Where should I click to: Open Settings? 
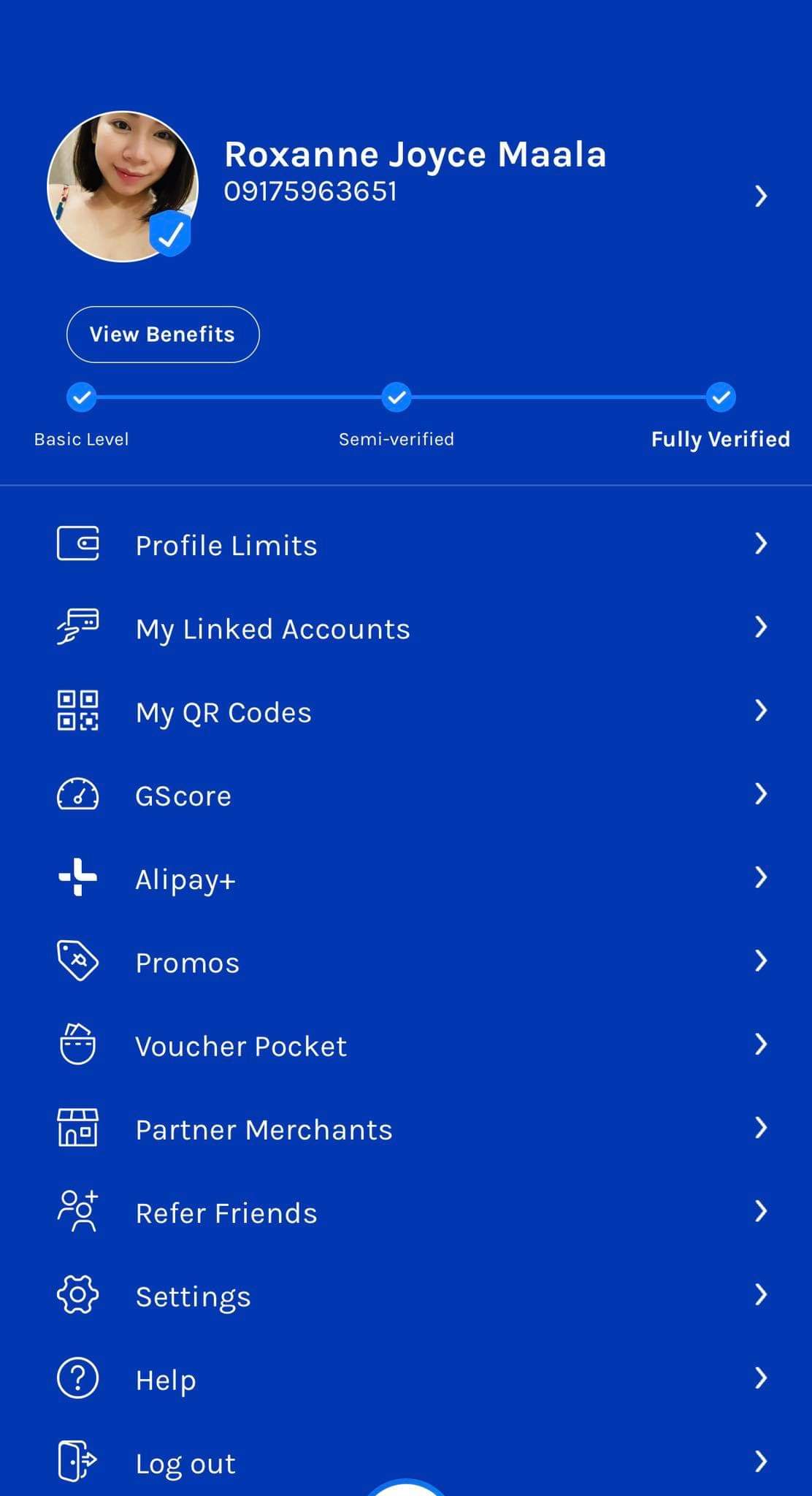[193, 1297]
